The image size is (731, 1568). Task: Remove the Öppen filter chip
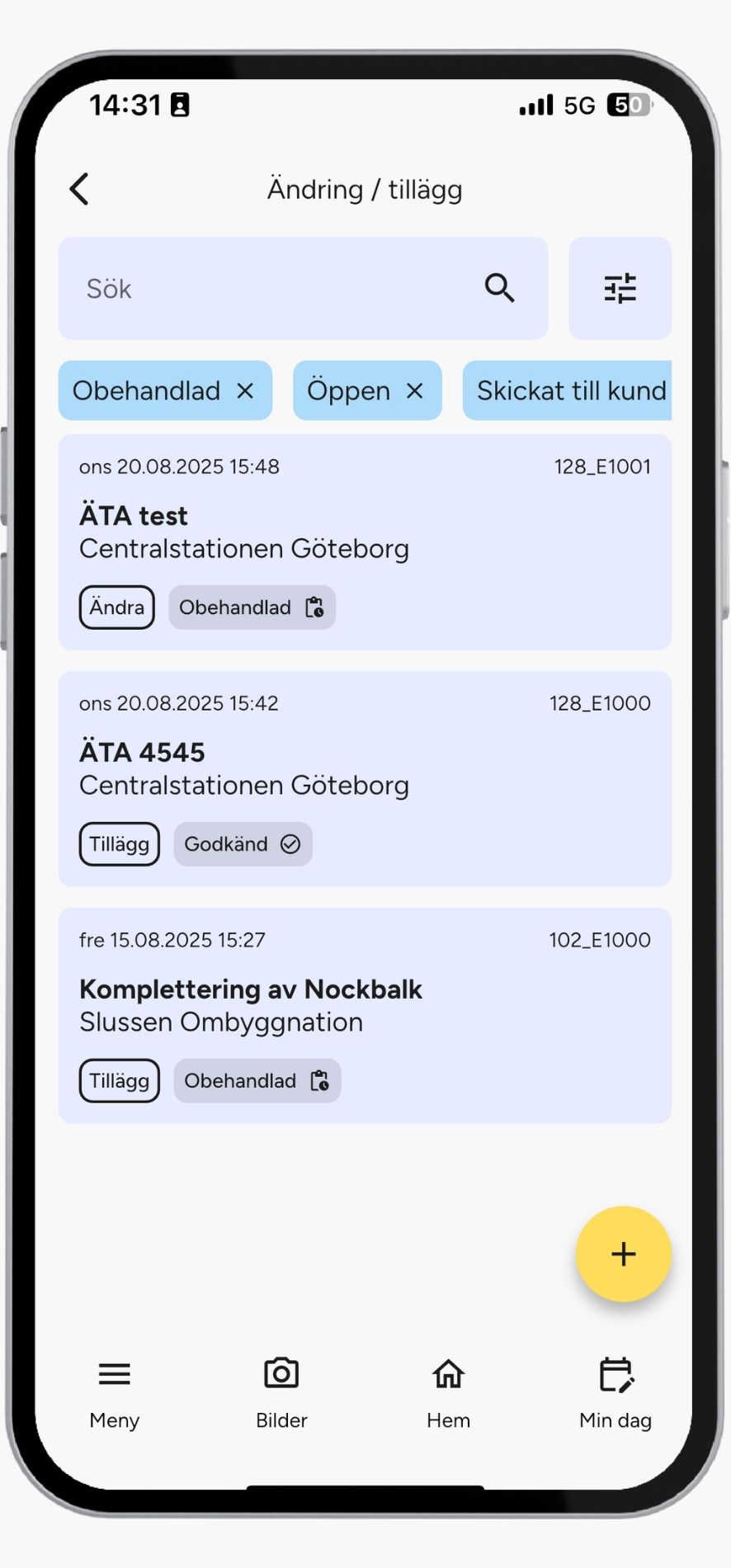415,390
